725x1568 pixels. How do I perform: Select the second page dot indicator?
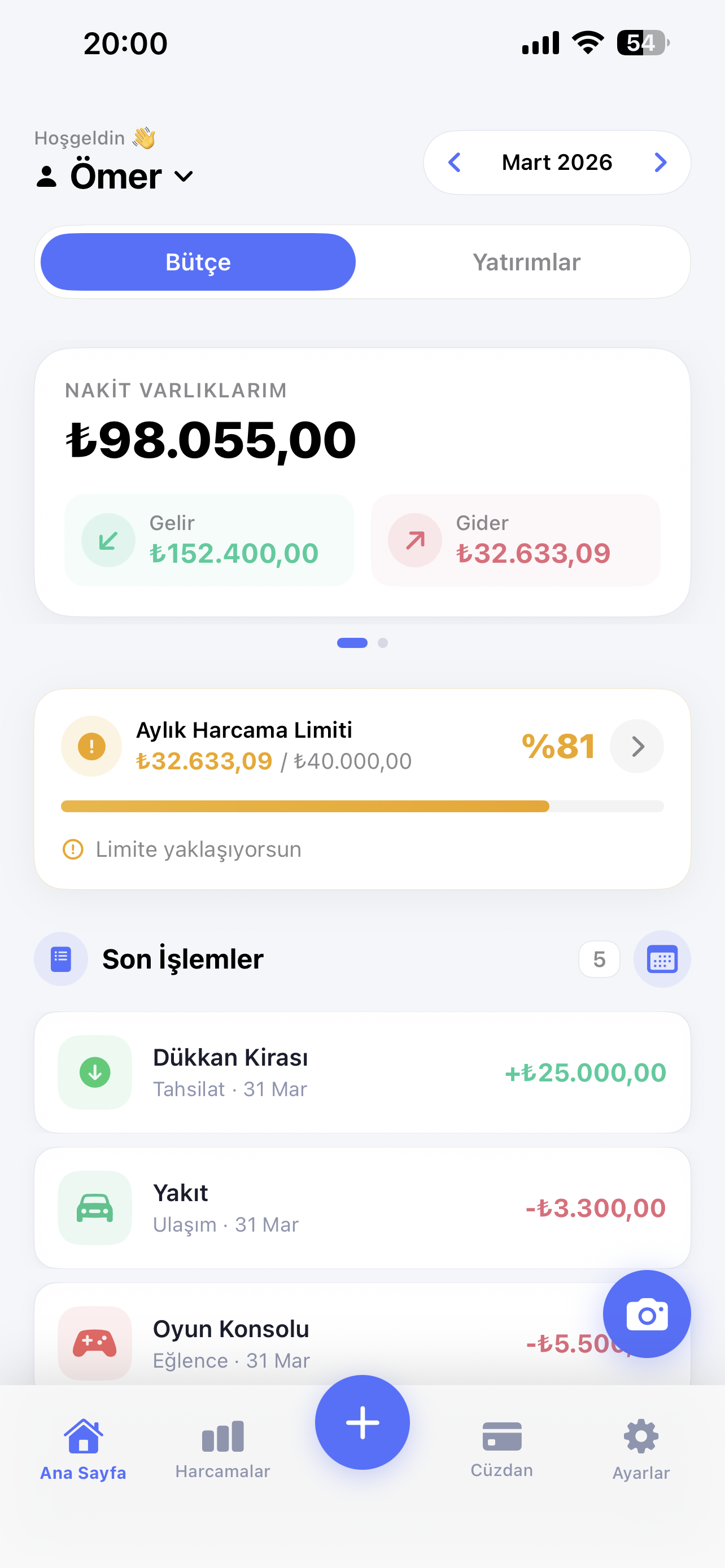[383, 642]
